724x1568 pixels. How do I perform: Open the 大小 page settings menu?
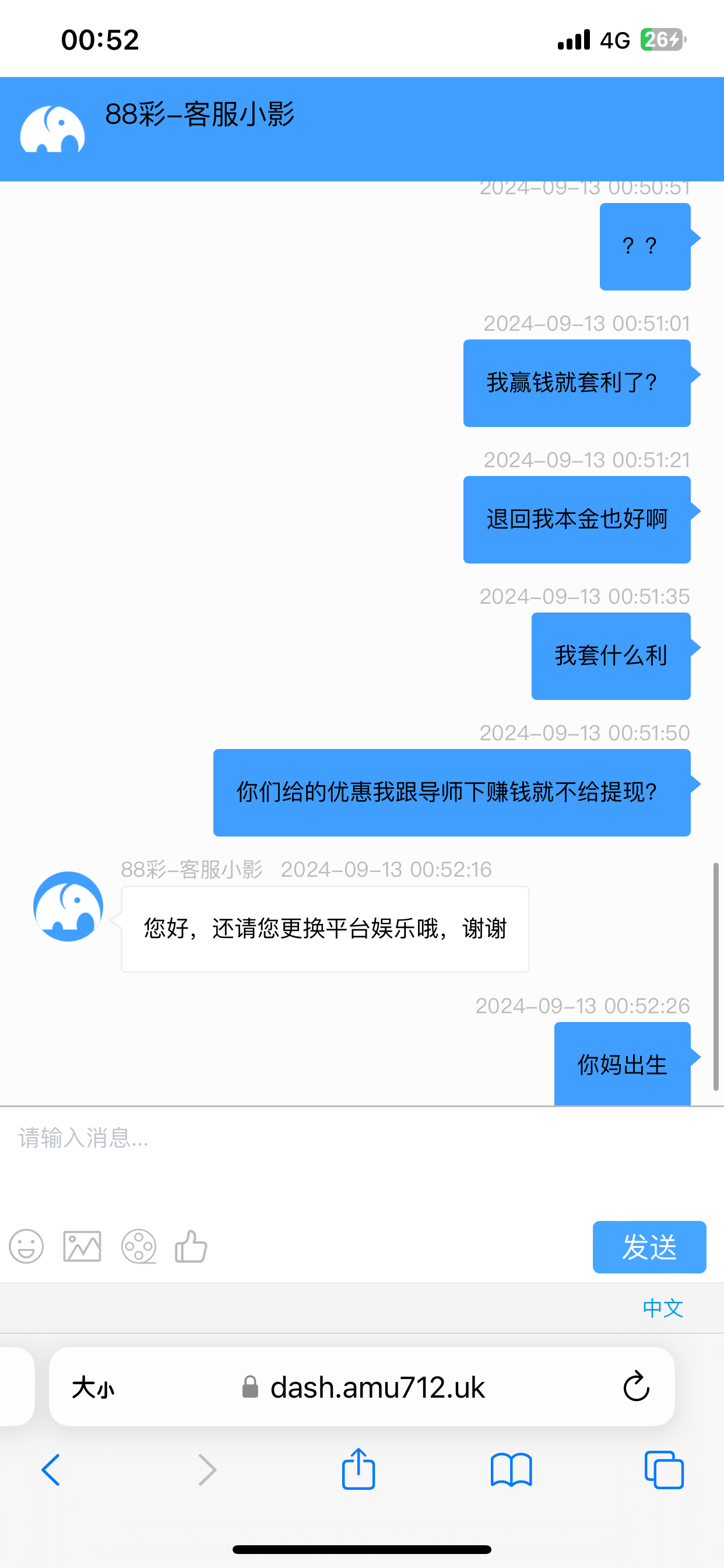tap(93, 1388)
